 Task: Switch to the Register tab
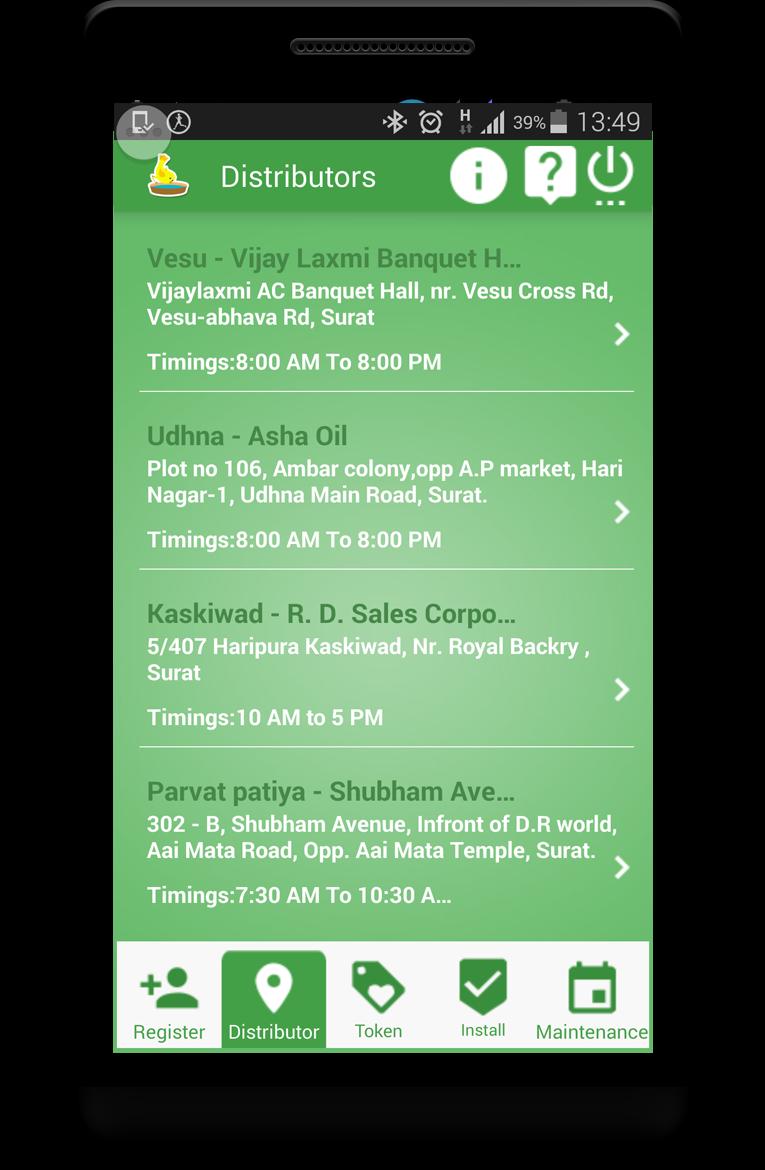[x=169, y=1001]
